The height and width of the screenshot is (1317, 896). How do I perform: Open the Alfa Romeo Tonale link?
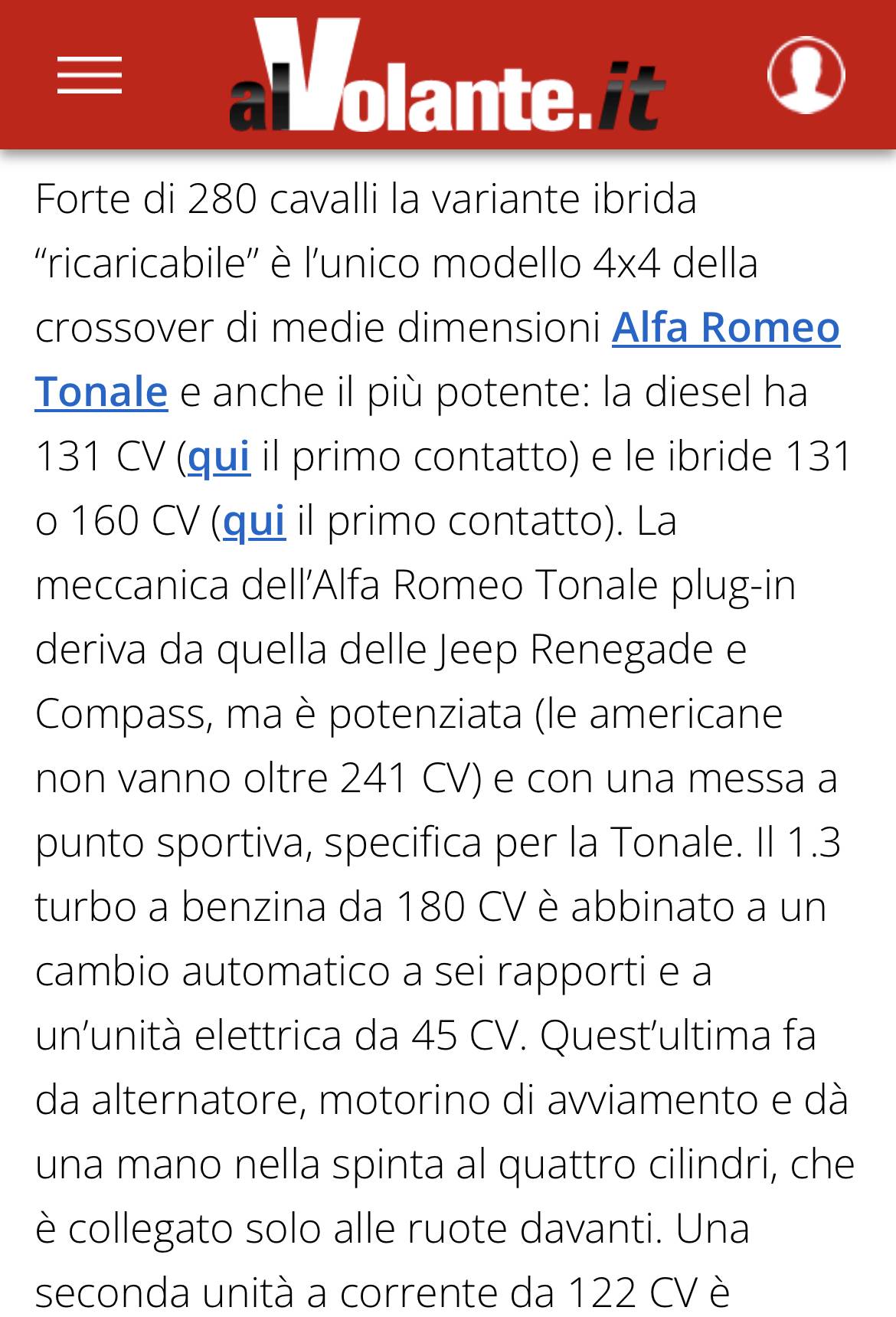(725, 328)
